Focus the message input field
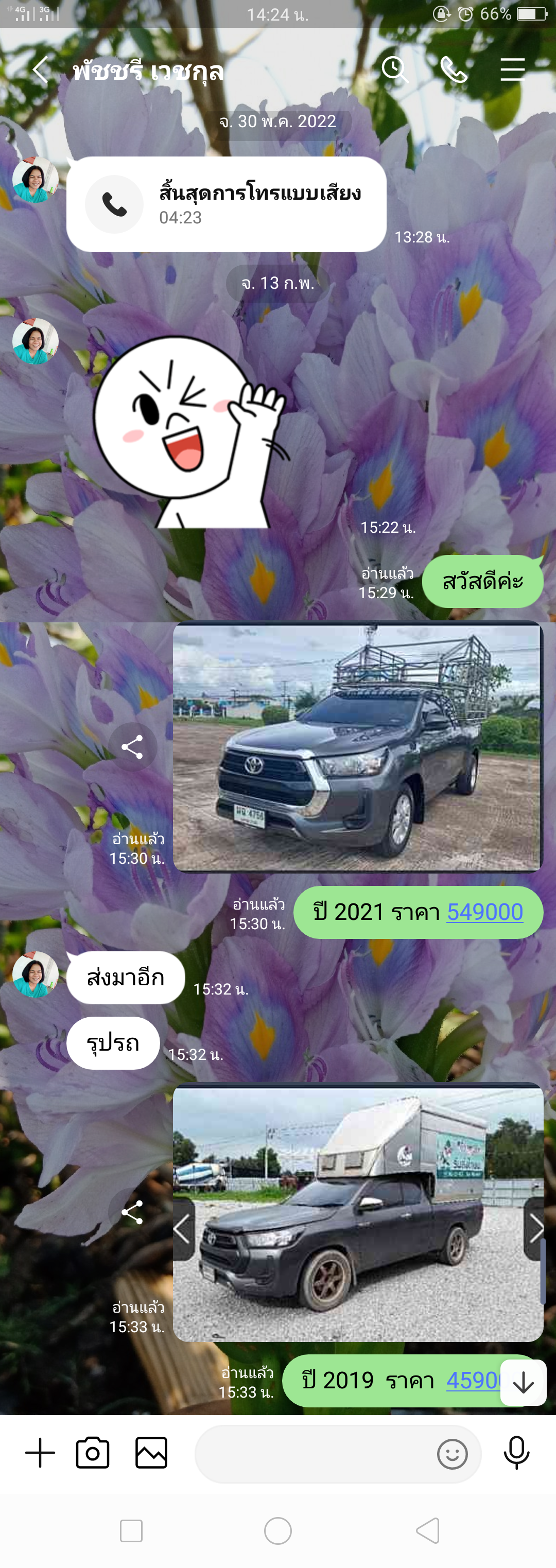Image resolution: width=556 pixels, height=1568 pixels. pyautogui.click(x=314, y=1454)
